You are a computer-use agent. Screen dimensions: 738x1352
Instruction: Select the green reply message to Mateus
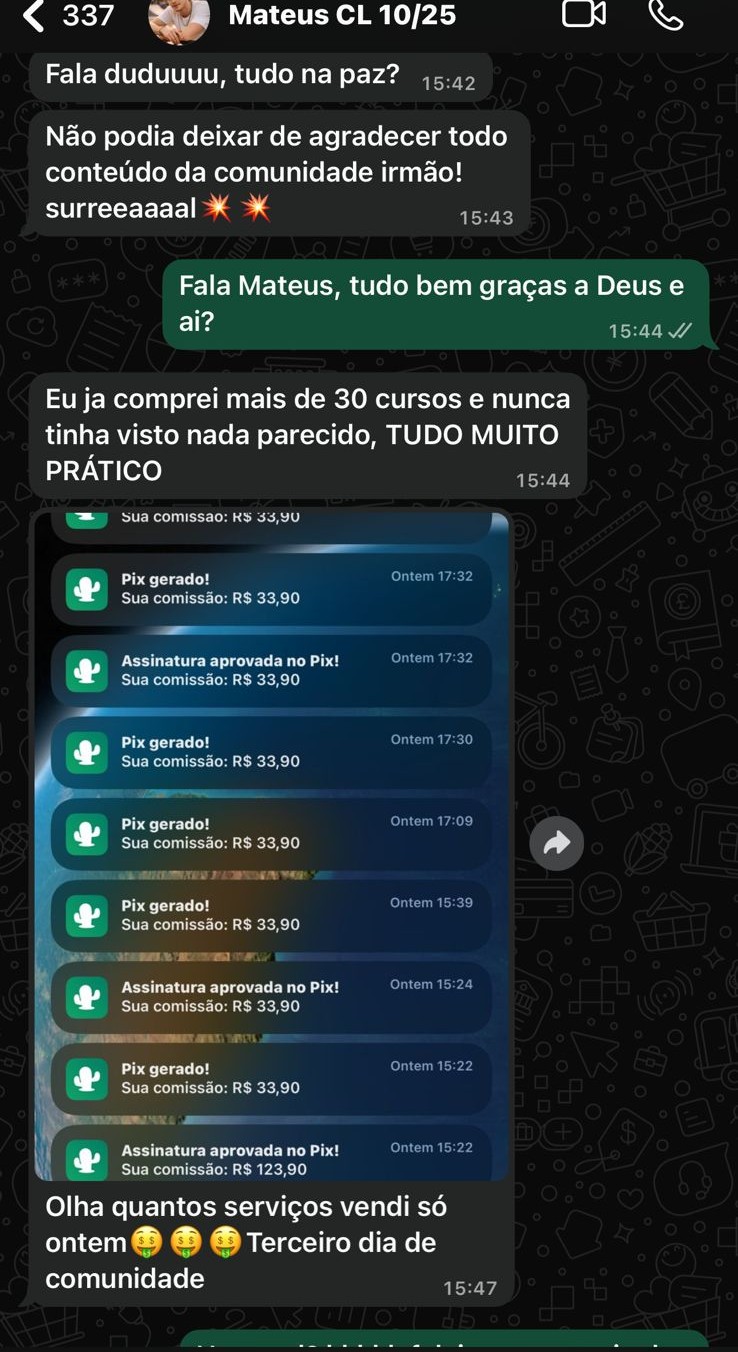(x=435, y=300)
